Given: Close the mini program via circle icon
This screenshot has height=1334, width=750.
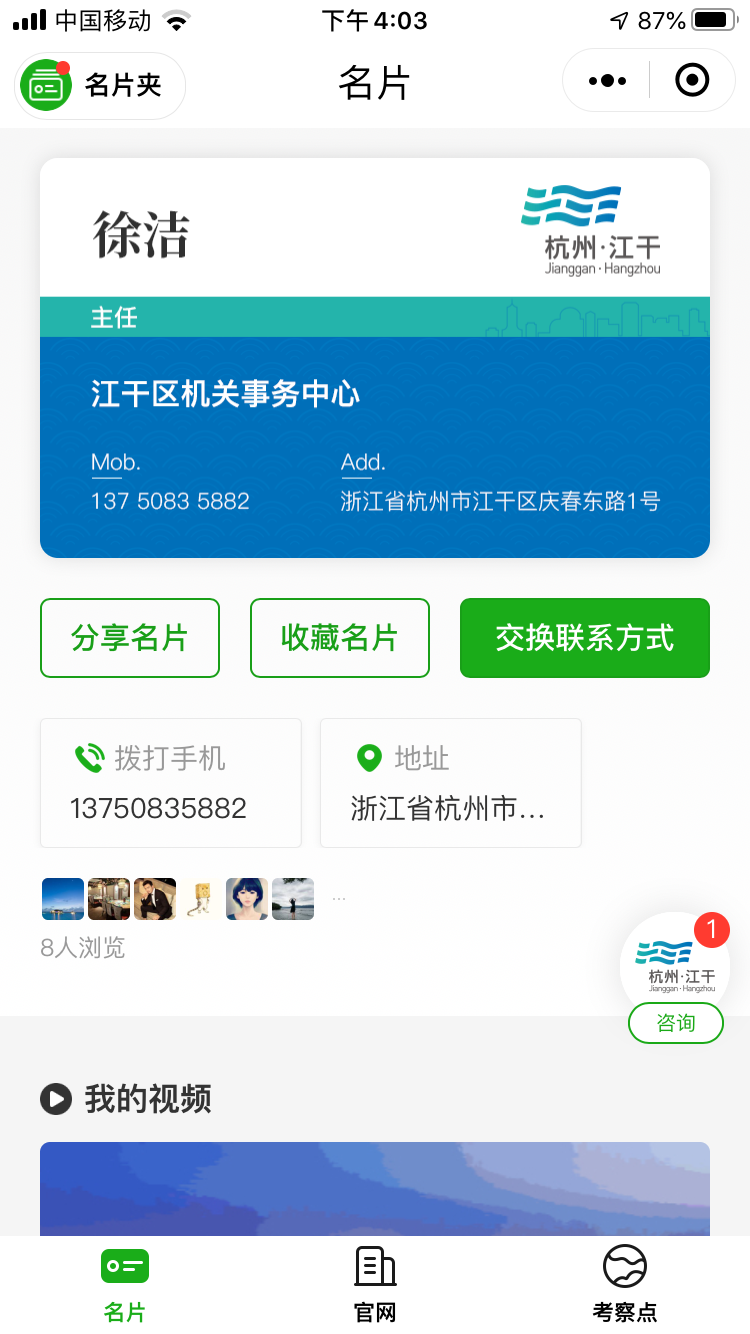Looking at the screenshot, I should [x=692, y=81].
